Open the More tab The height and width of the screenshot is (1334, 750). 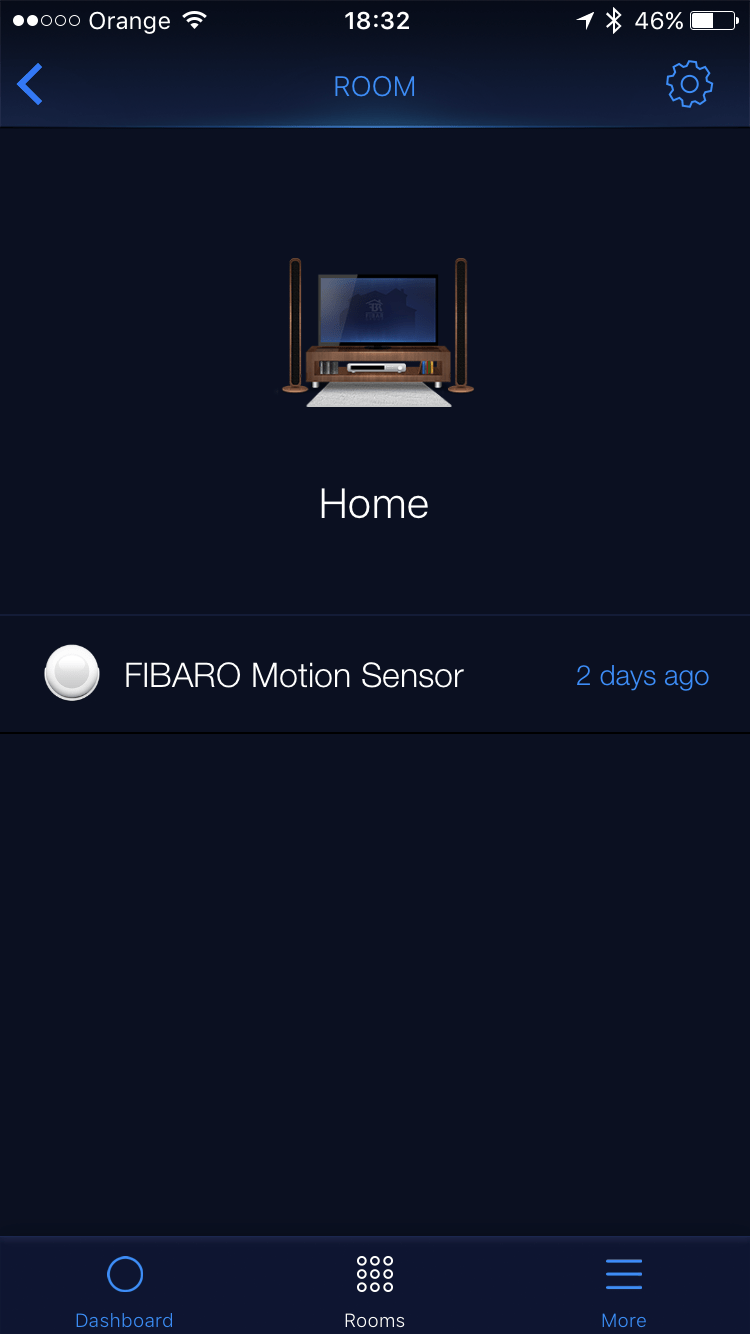(624, 1290)
